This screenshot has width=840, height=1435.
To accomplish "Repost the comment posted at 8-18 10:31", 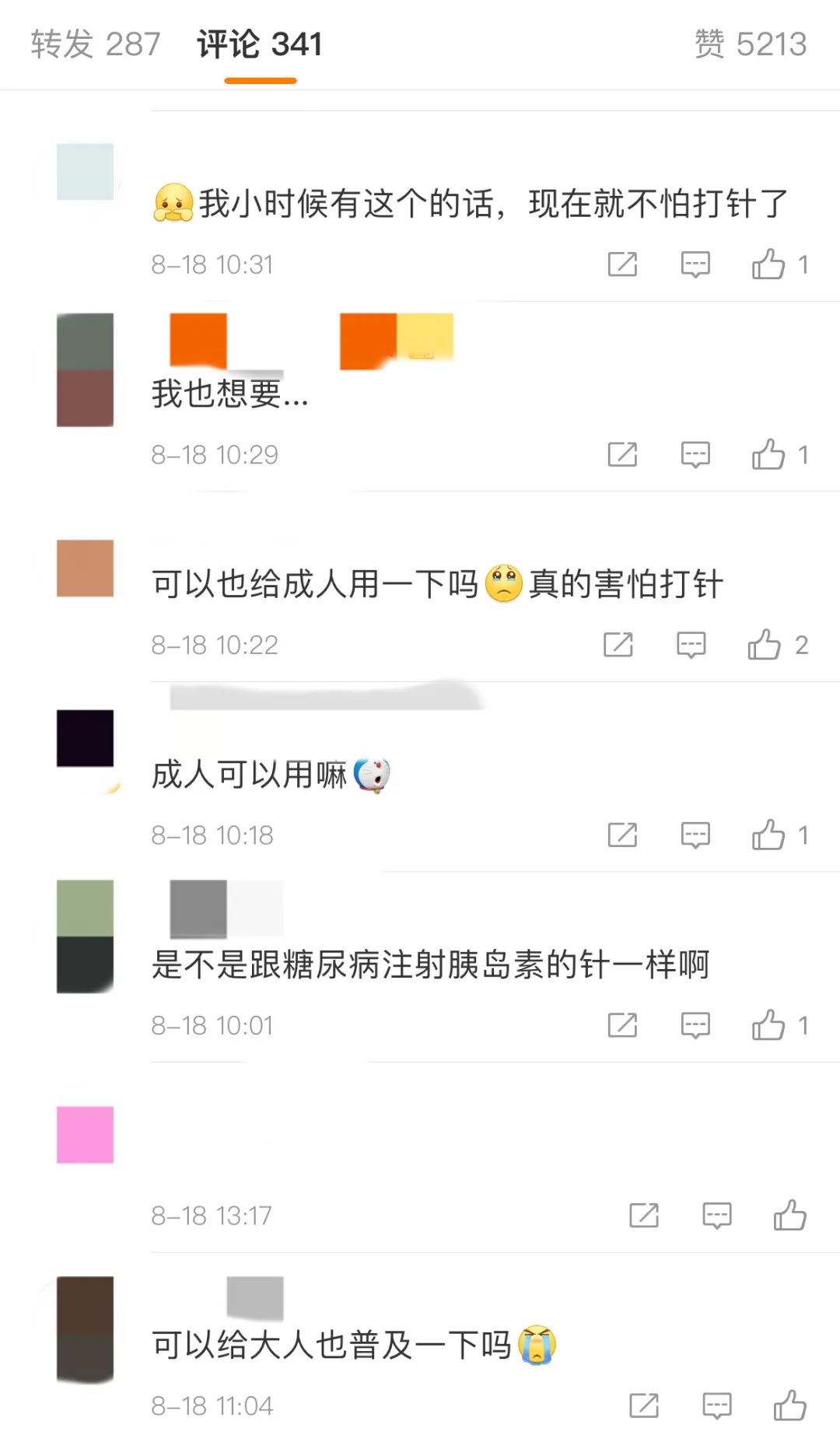I will coord(622,264).
